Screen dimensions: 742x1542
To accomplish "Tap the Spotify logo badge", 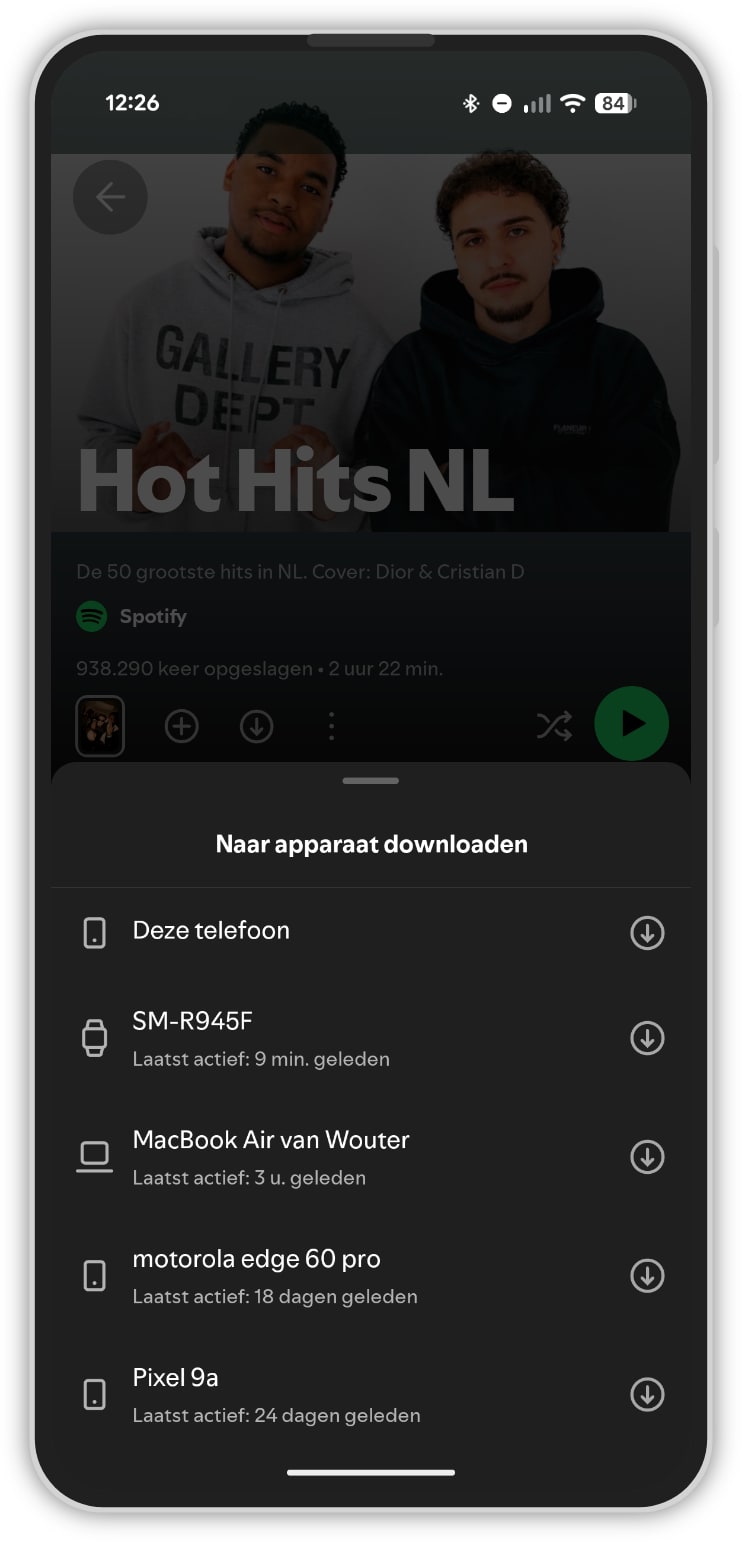I will (x=91, y=616).
